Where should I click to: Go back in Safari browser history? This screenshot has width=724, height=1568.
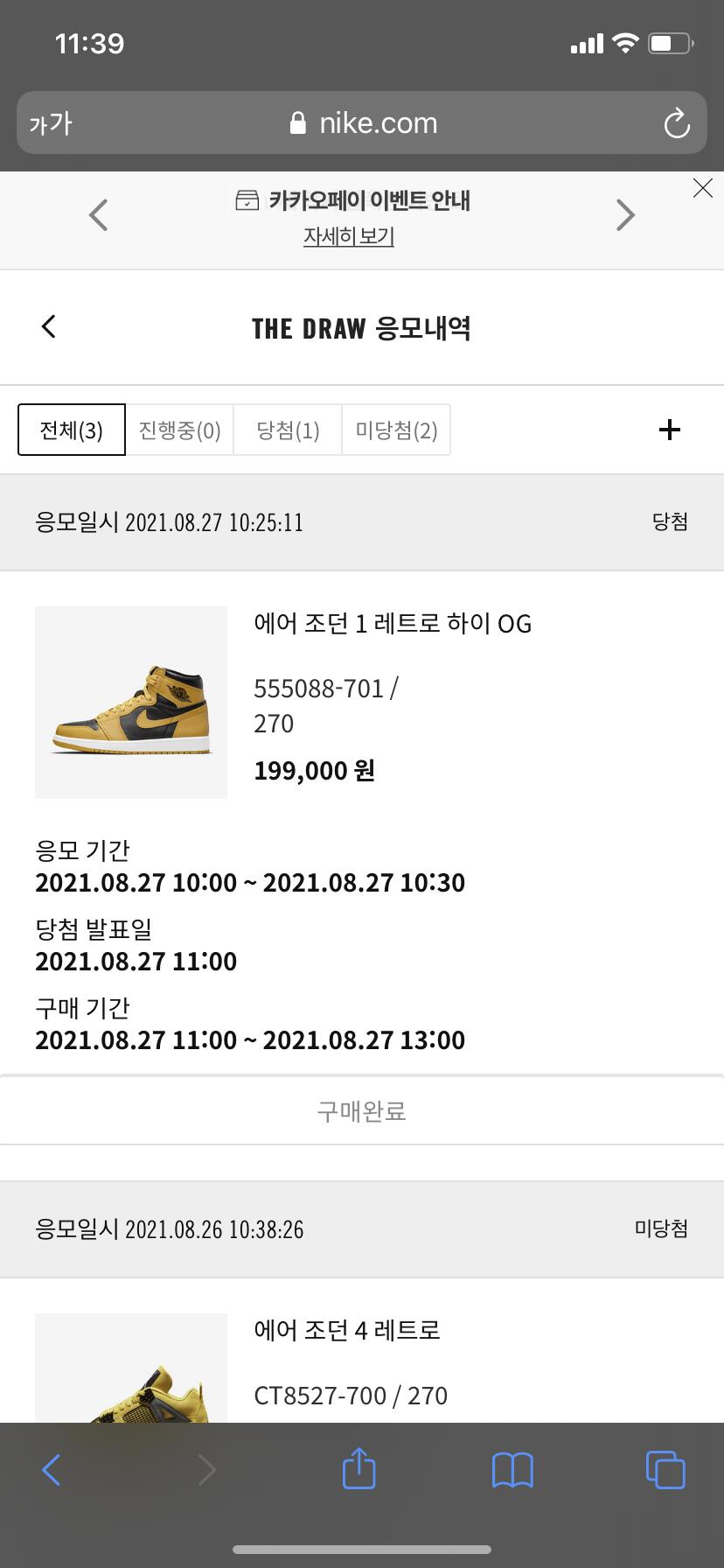coord(52,1469)
